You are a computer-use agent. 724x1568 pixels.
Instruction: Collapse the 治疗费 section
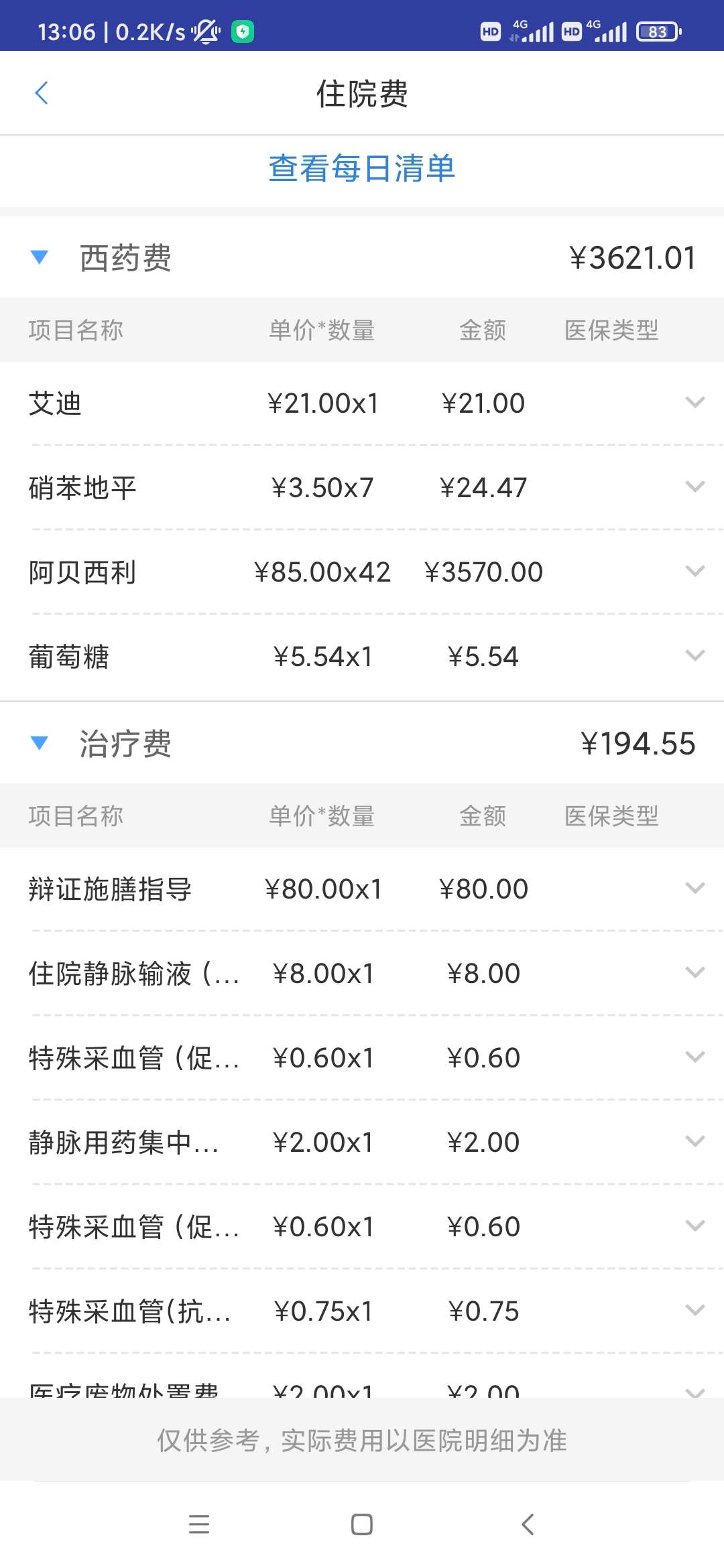tap(40, 743)
